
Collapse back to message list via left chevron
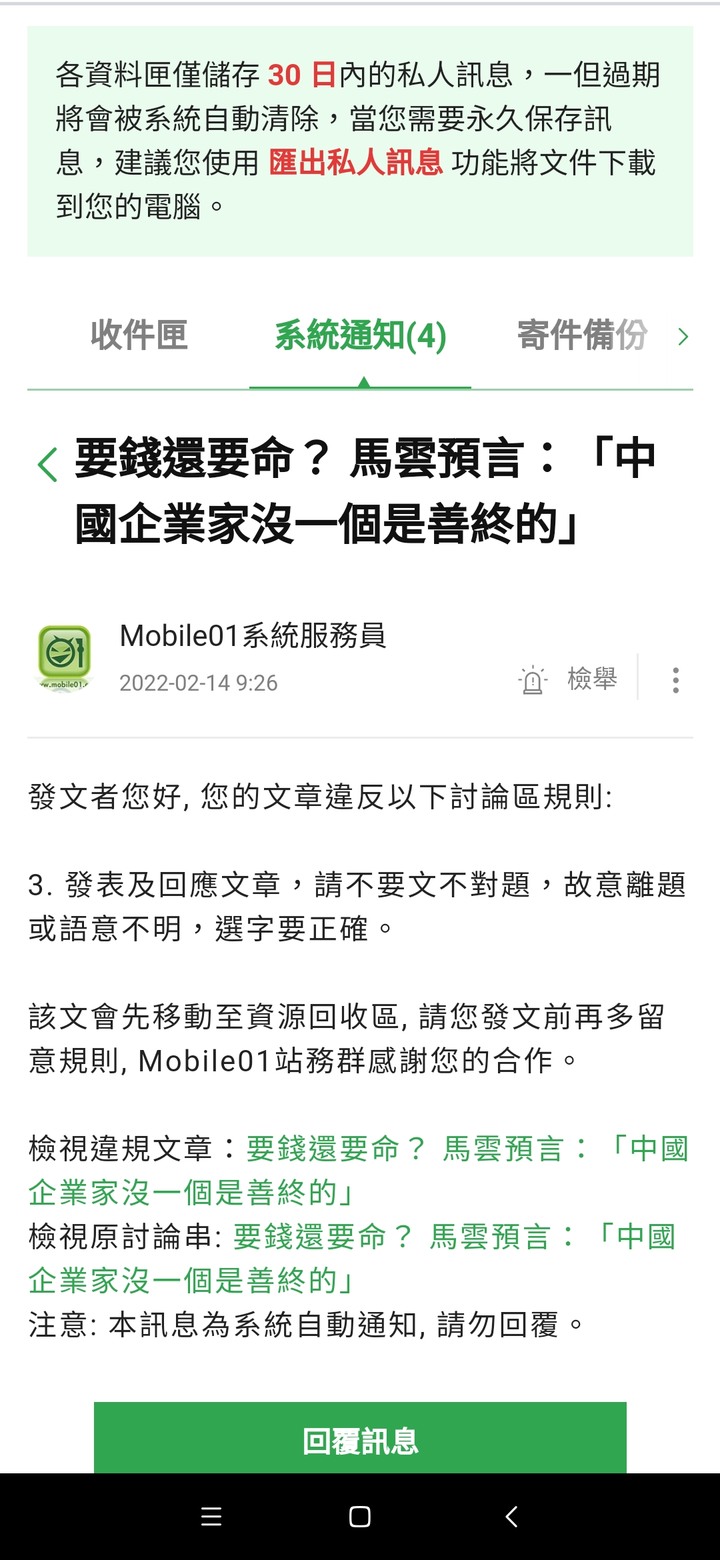44,464
